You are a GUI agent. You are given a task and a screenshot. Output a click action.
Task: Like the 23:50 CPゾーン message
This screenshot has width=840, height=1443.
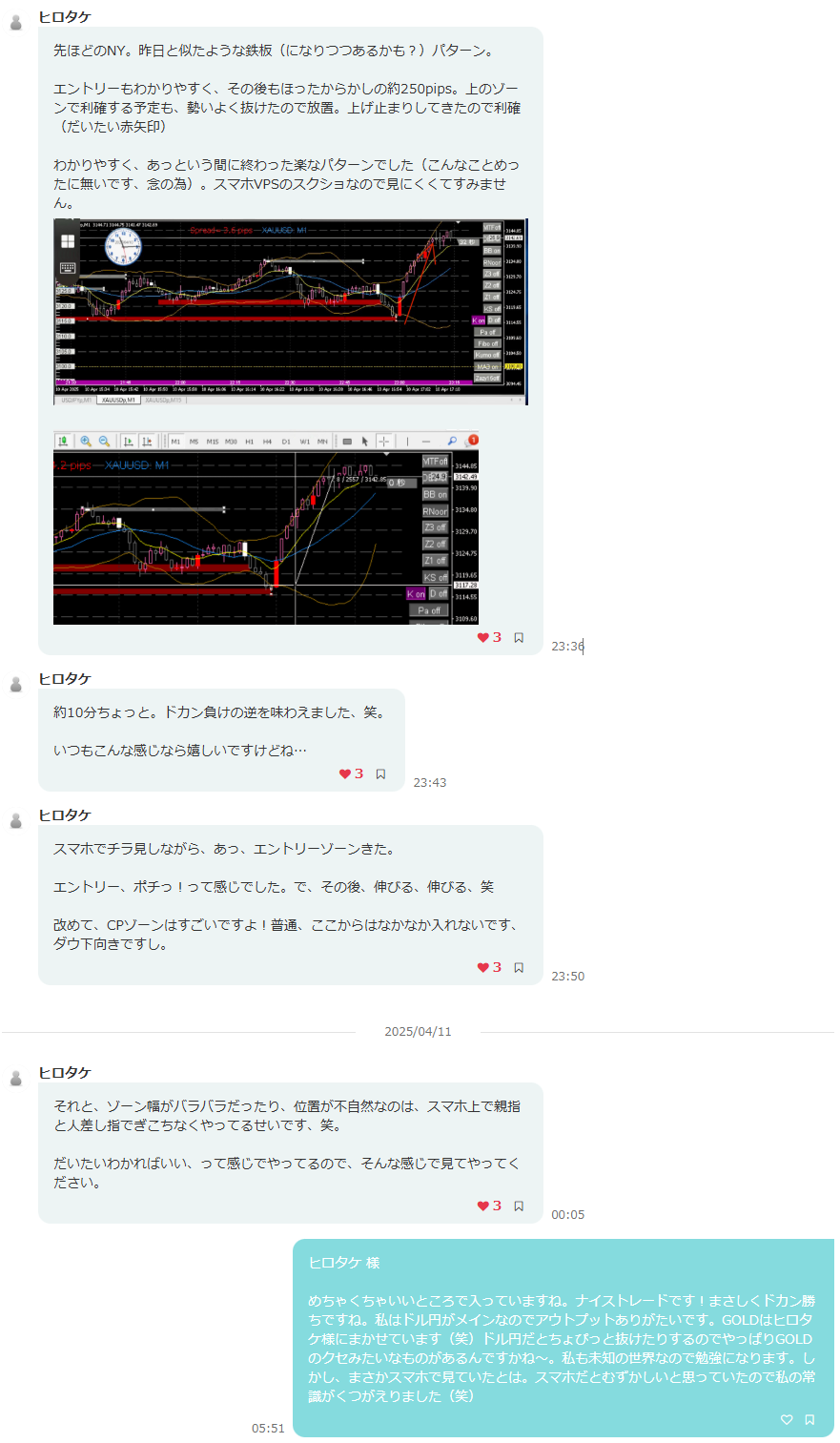tap(483, 968)
